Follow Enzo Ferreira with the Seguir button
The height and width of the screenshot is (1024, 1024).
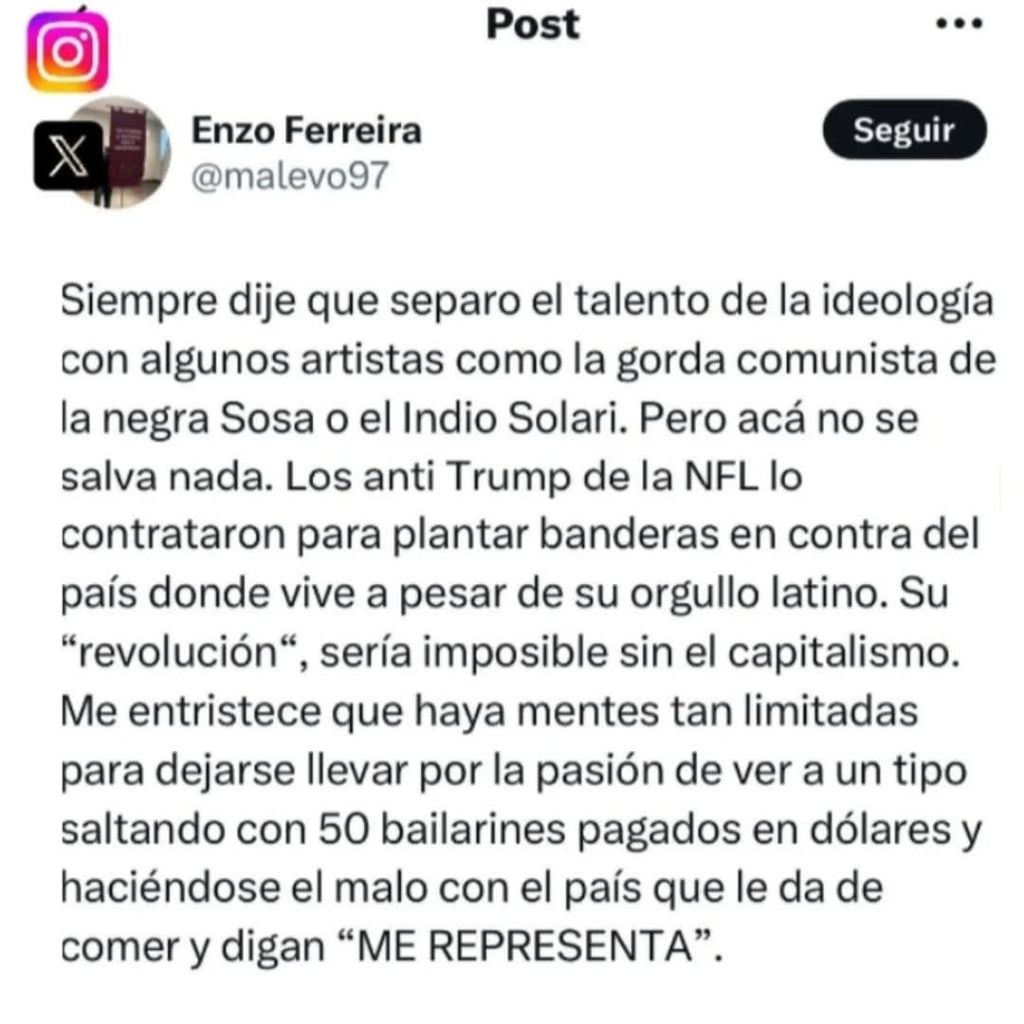[904, 131]
